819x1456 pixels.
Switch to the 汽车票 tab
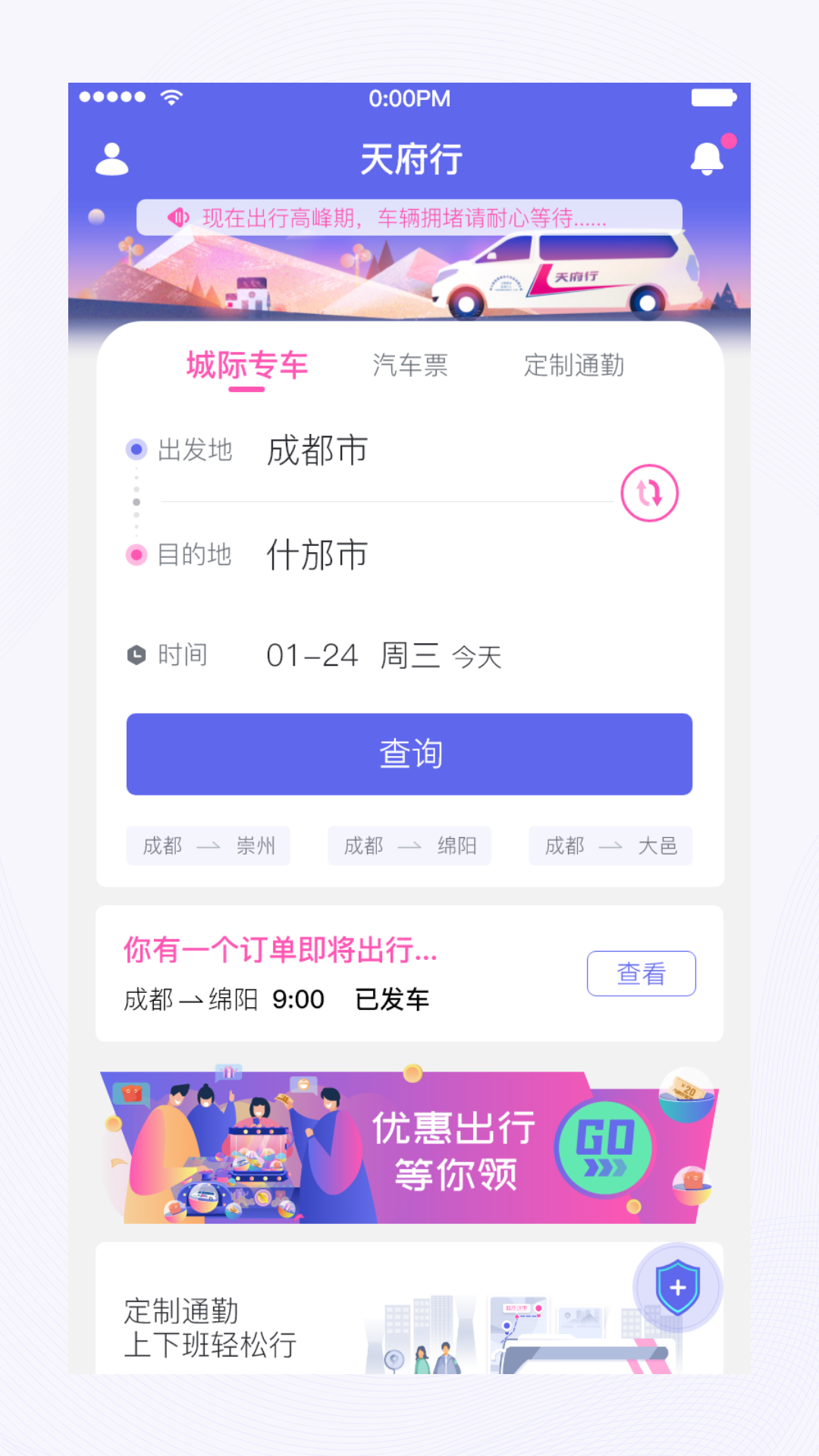click(409, 366)
